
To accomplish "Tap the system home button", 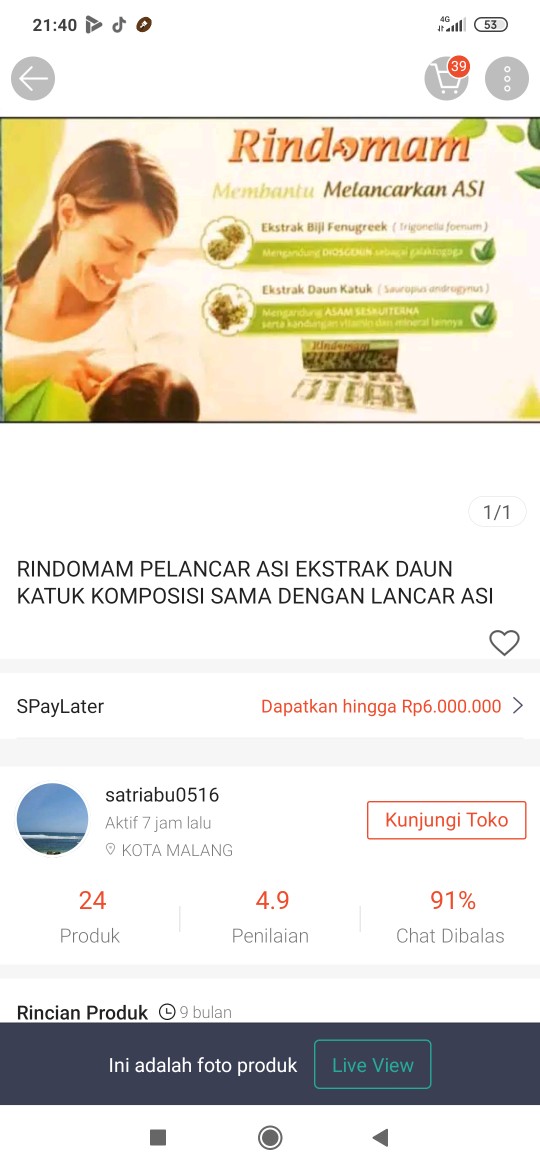I will (x=270, y=1137).
